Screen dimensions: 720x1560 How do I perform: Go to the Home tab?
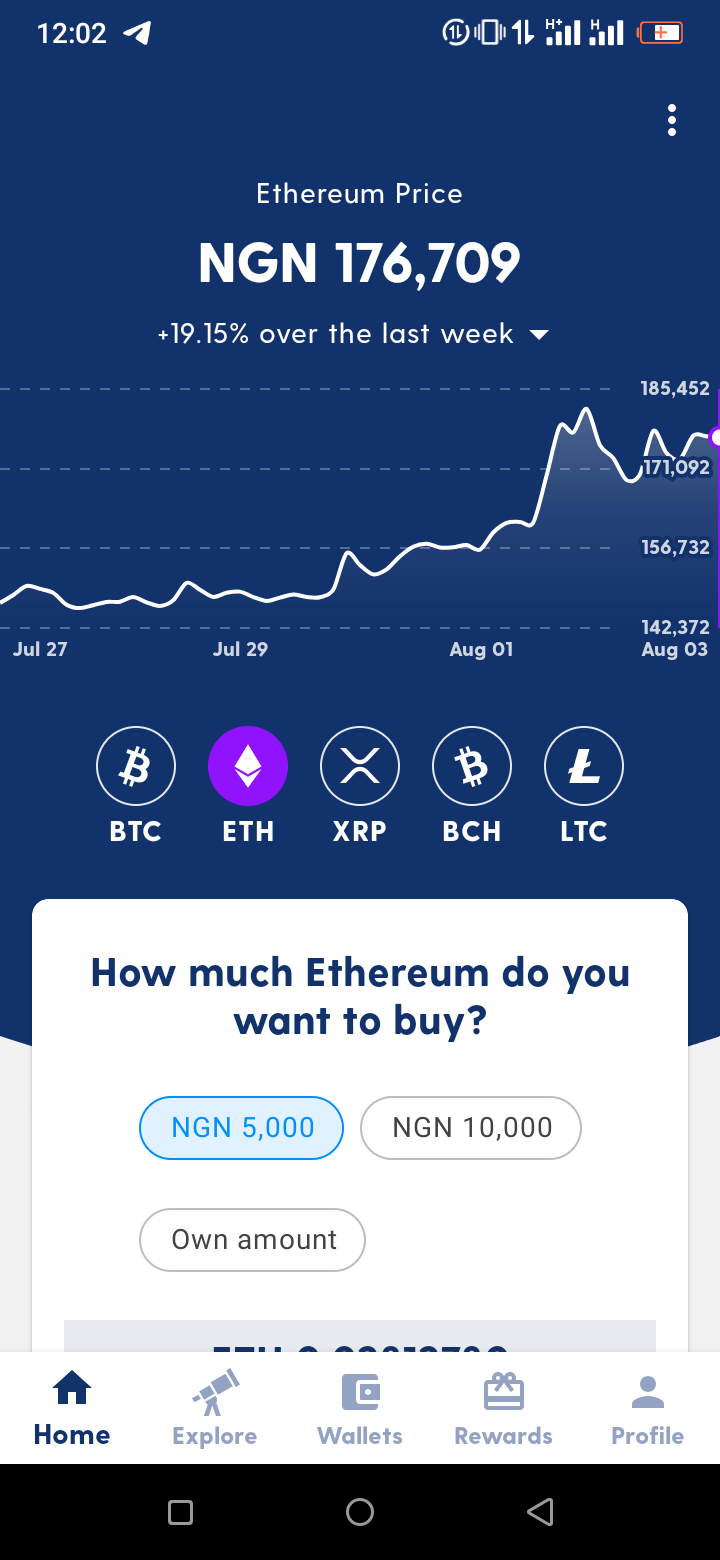pos(72,1409)
